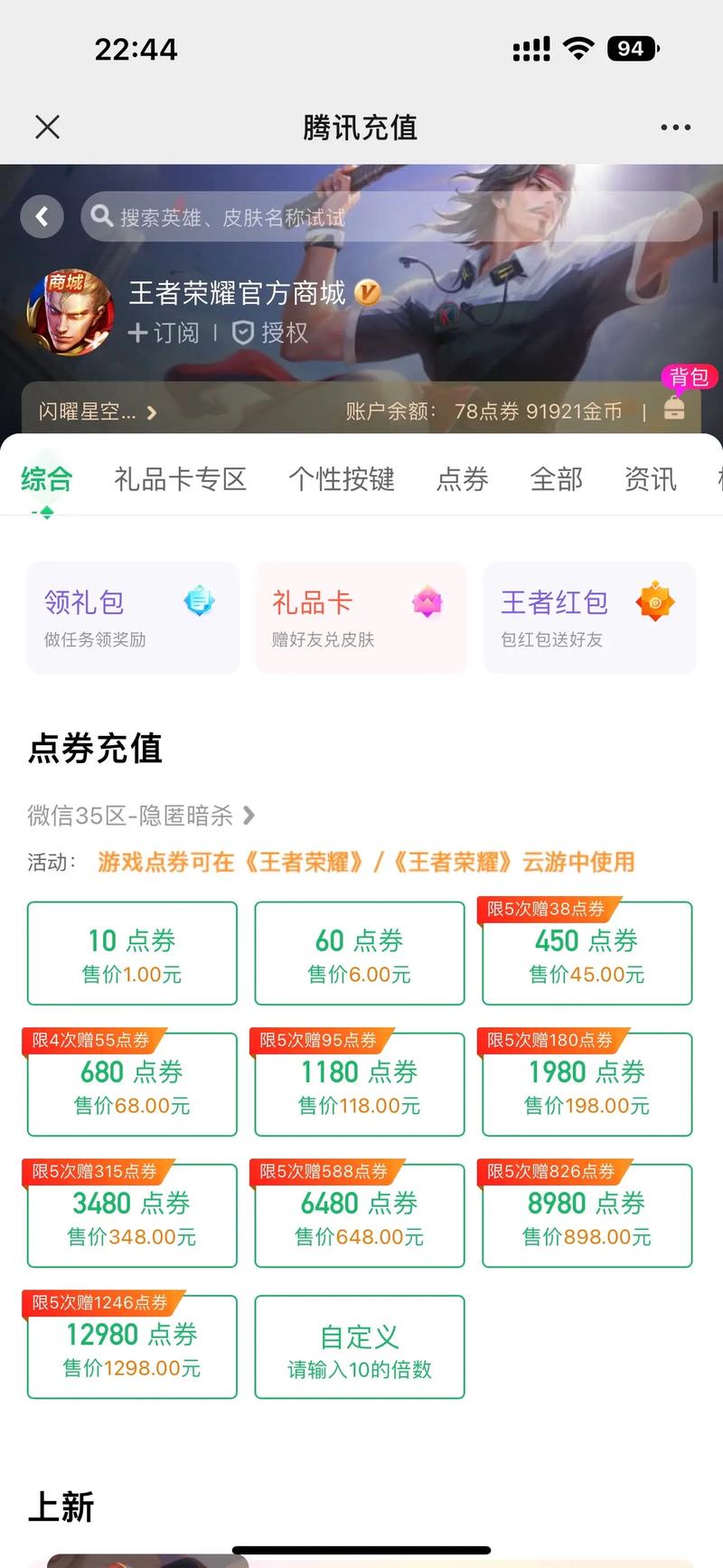The height and width of the screenshot is (1568, 723).
Task: Select the 450 点券 recharge option
Action: (x=587, y=954)
